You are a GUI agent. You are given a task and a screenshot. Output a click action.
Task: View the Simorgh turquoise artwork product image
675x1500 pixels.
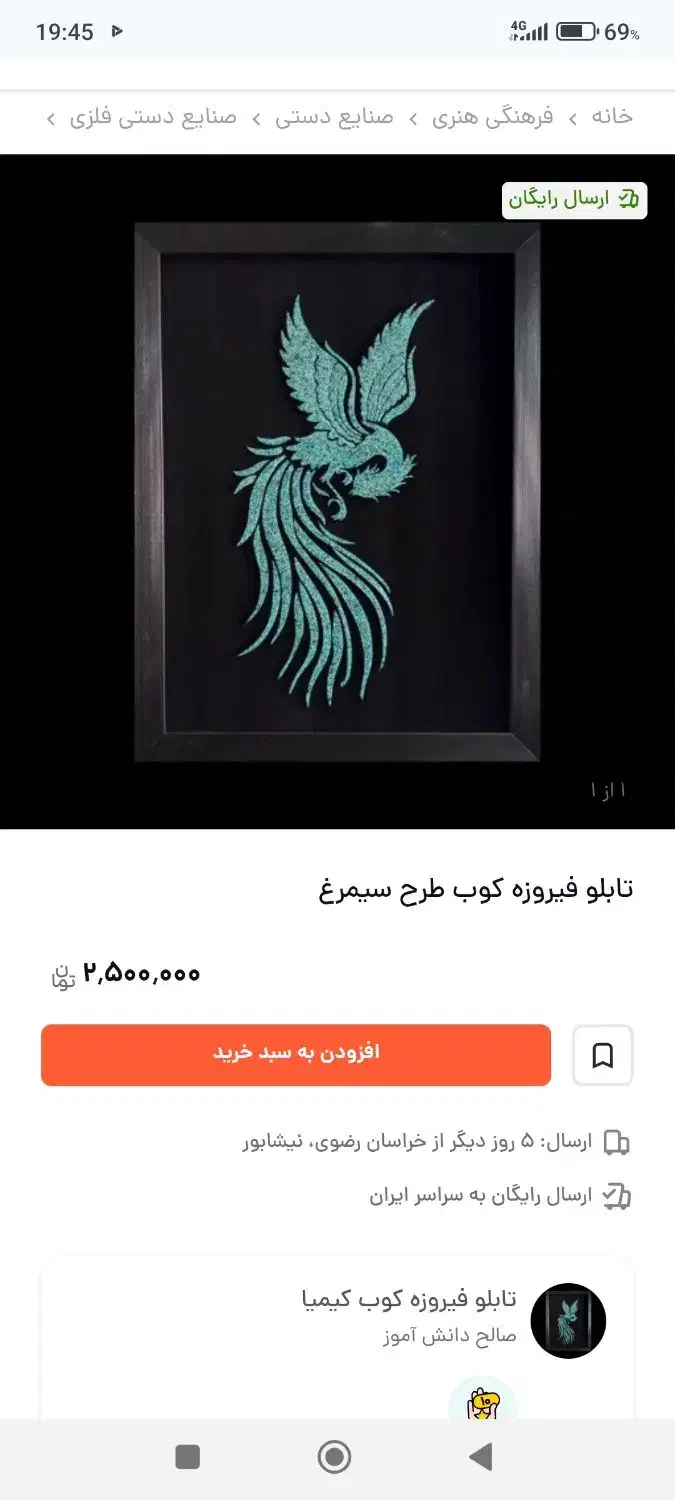tap(337, 490)
